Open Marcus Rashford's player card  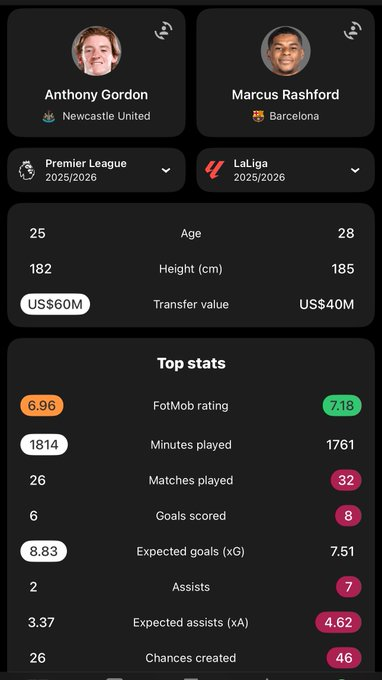point(285,73)
